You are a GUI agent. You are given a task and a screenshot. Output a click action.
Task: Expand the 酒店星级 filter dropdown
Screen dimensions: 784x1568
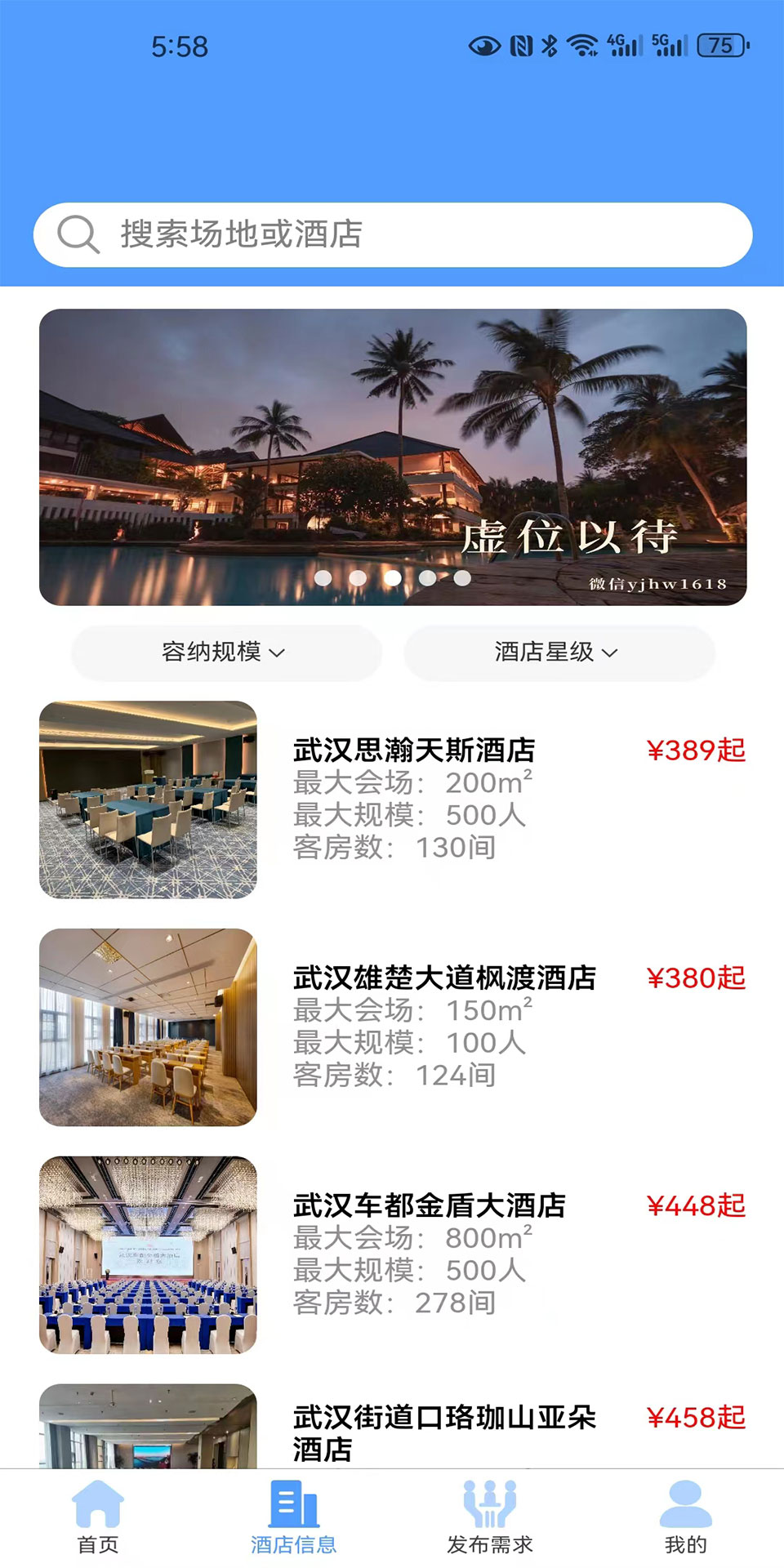click(x=559, y=652)
